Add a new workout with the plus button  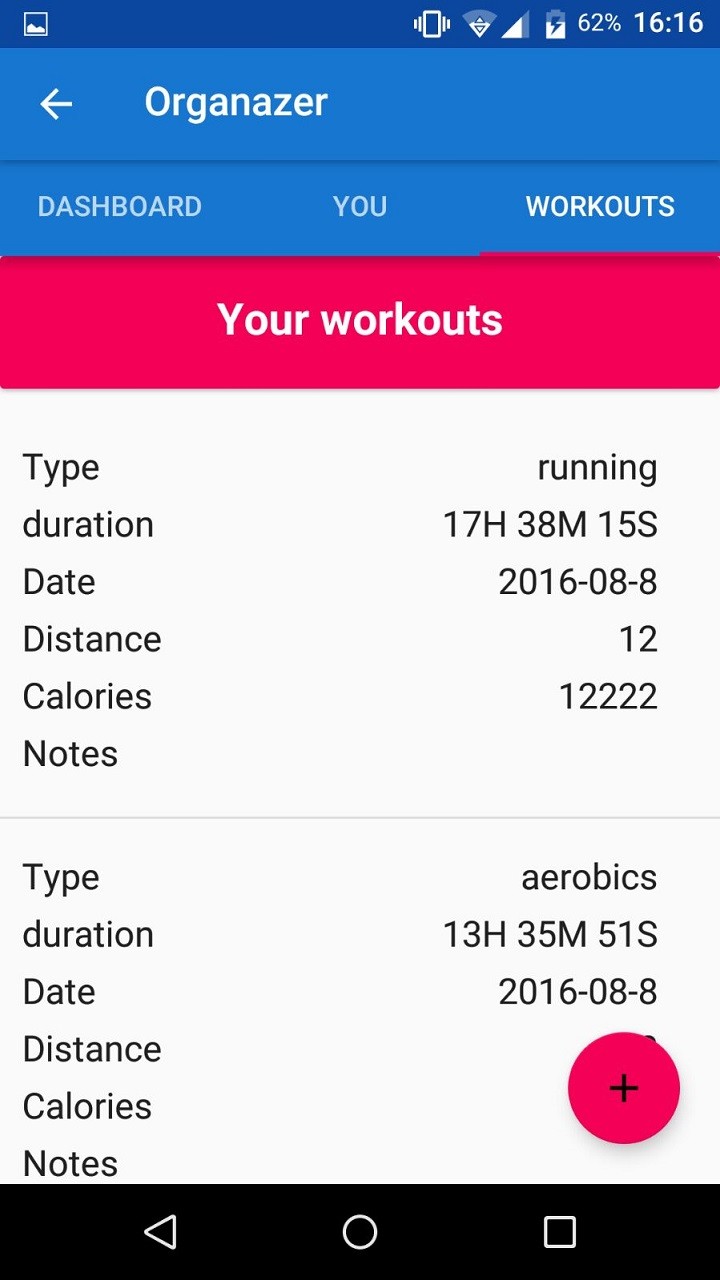click(x=624, y=1088)
